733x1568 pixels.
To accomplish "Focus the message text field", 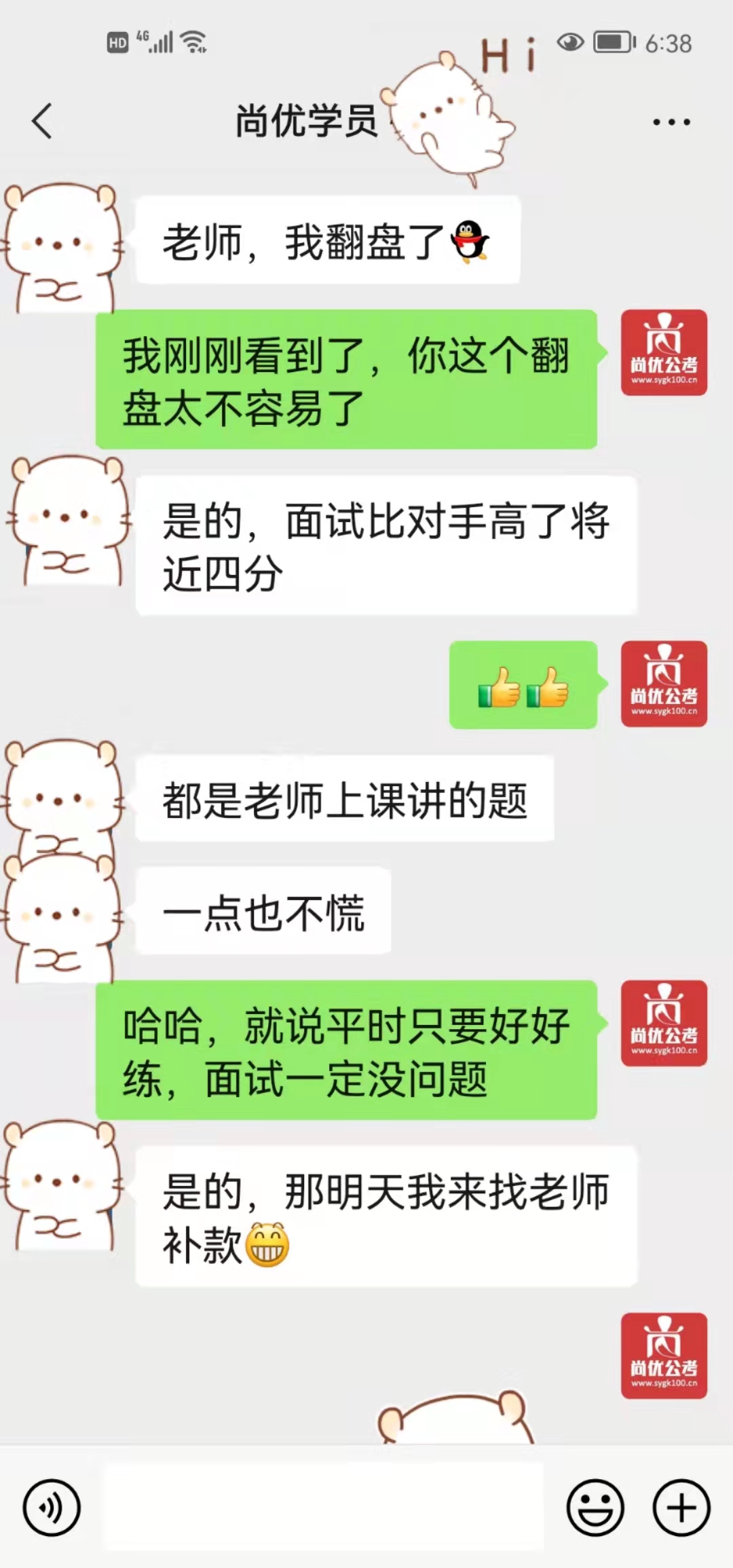I will 323,1507.
